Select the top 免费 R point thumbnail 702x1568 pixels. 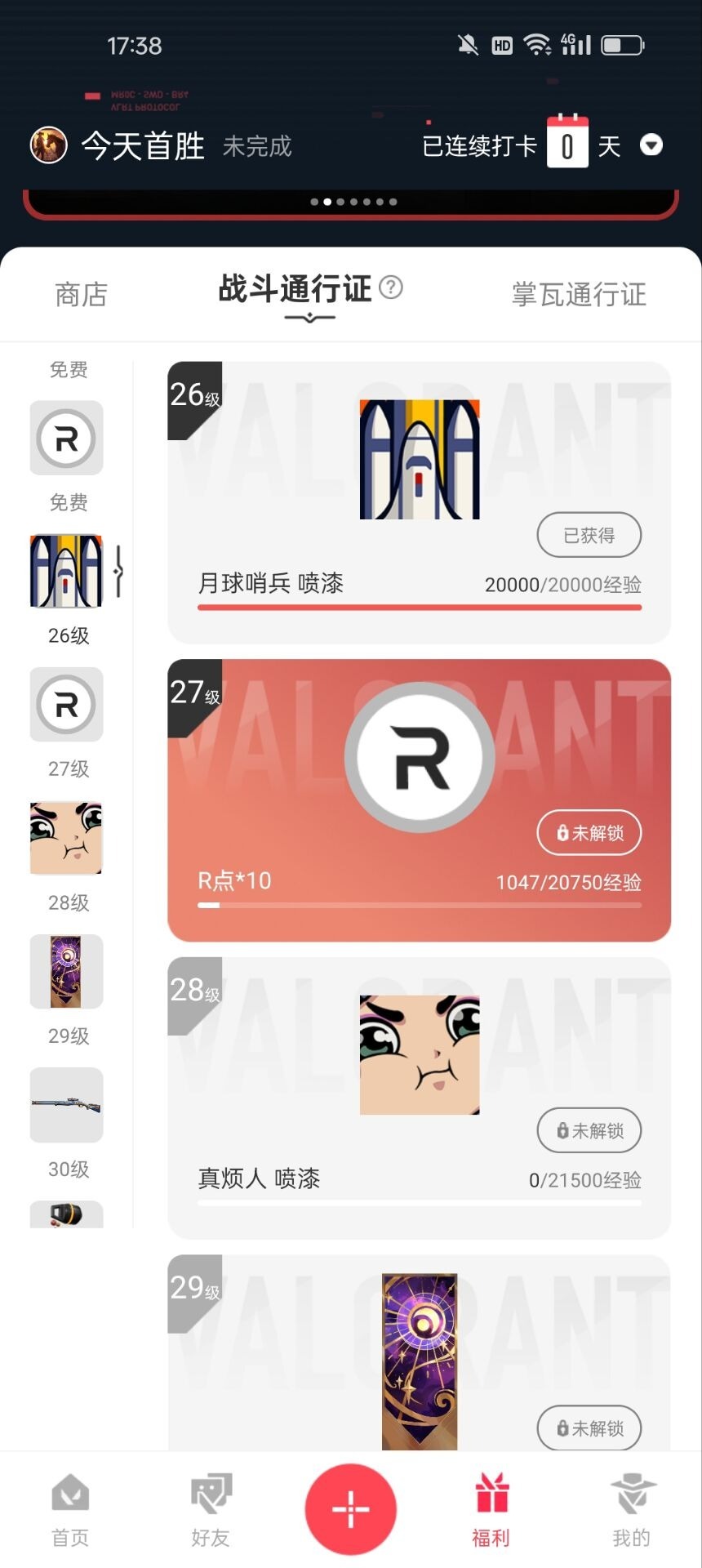tap(66, 438)
